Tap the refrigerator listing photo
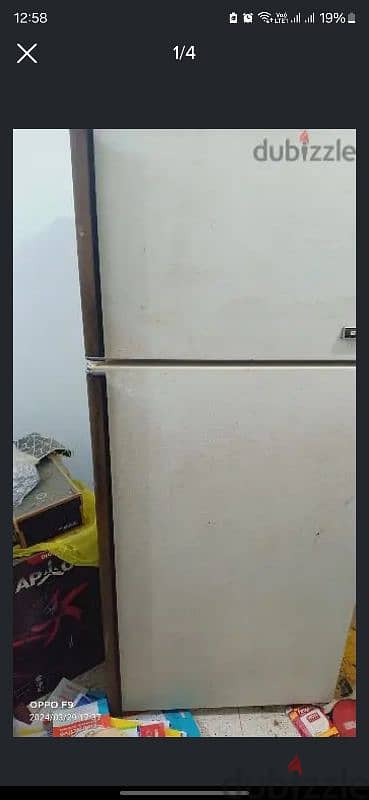The width and height of the screenshot is (369, 800). click(184, 433)
